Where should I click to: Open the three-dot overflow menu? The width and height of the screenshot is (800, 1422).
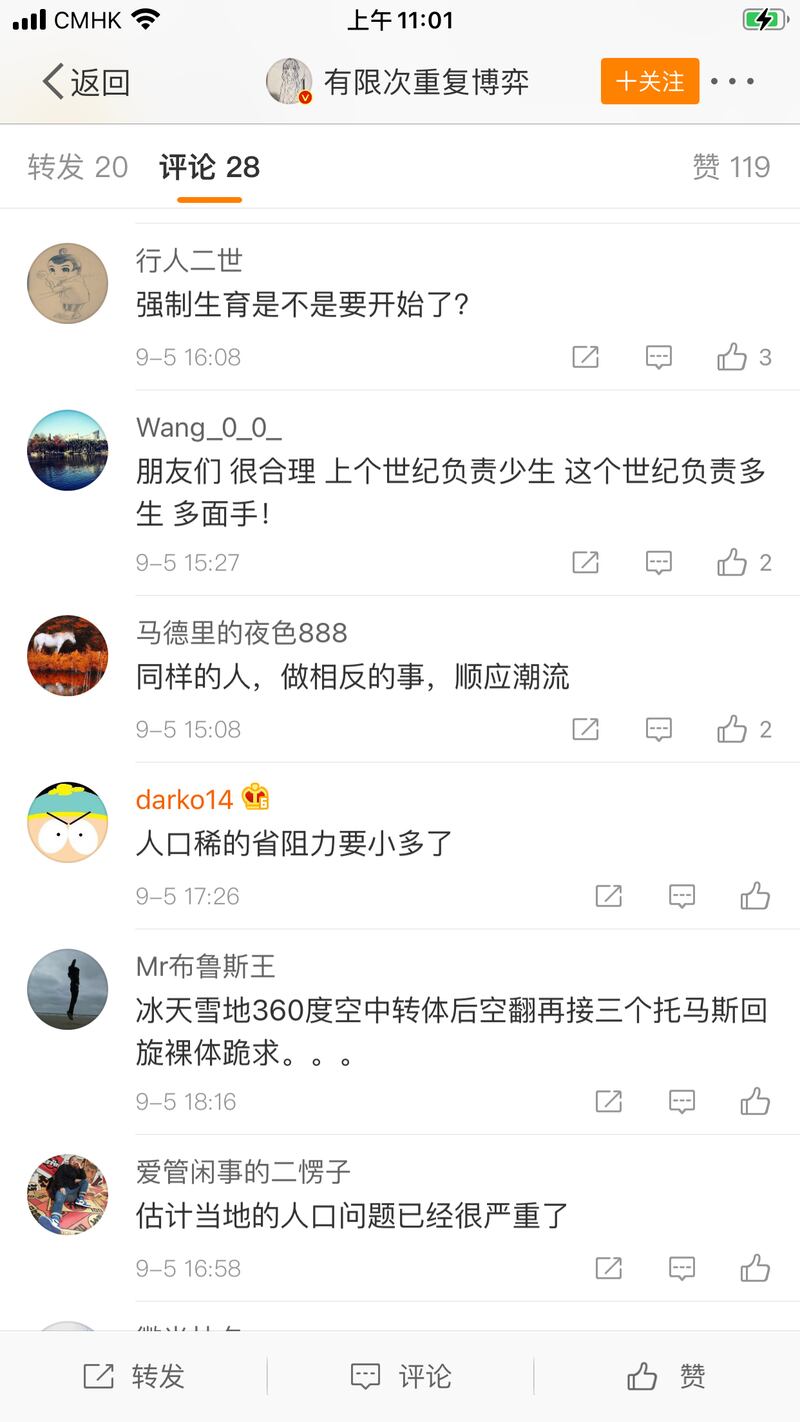point(733,81)
